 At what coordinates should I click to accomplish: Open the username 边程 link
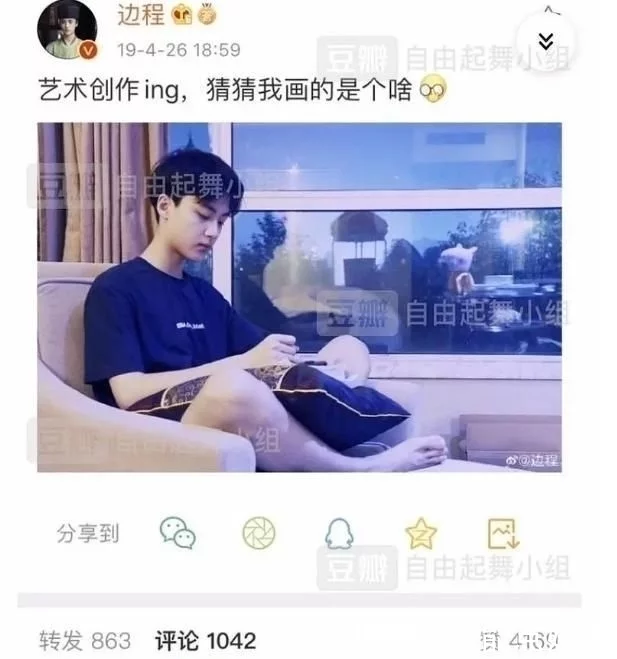pyautogui.click(x=136, y=16)
